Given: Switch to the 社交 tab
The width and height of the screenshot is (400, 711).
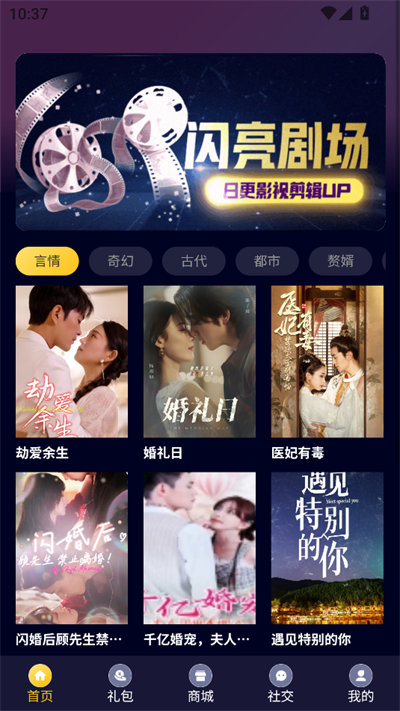Looking at the screenshot, I should 280,684.
